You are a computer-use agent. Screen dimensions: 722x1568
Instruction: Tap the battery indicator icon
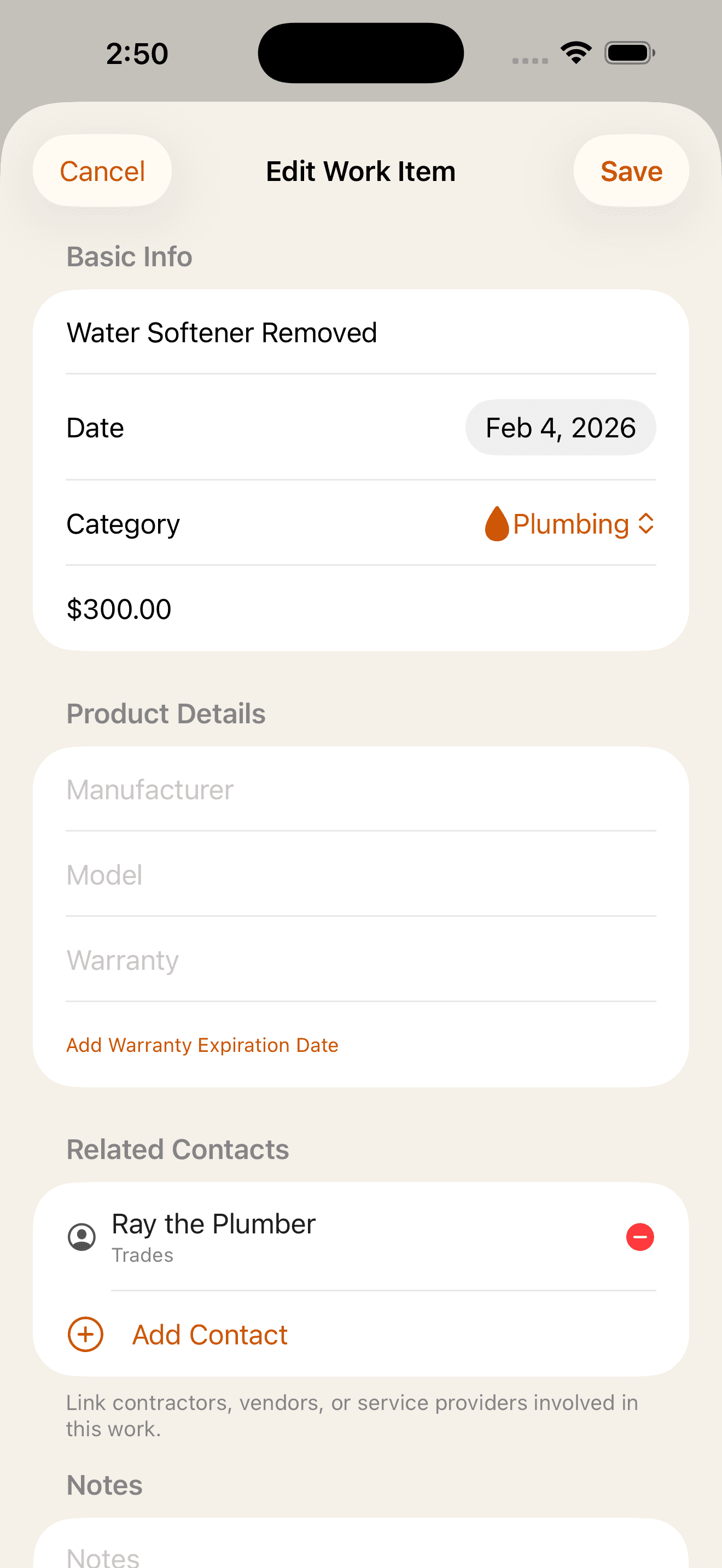[630, 53]
